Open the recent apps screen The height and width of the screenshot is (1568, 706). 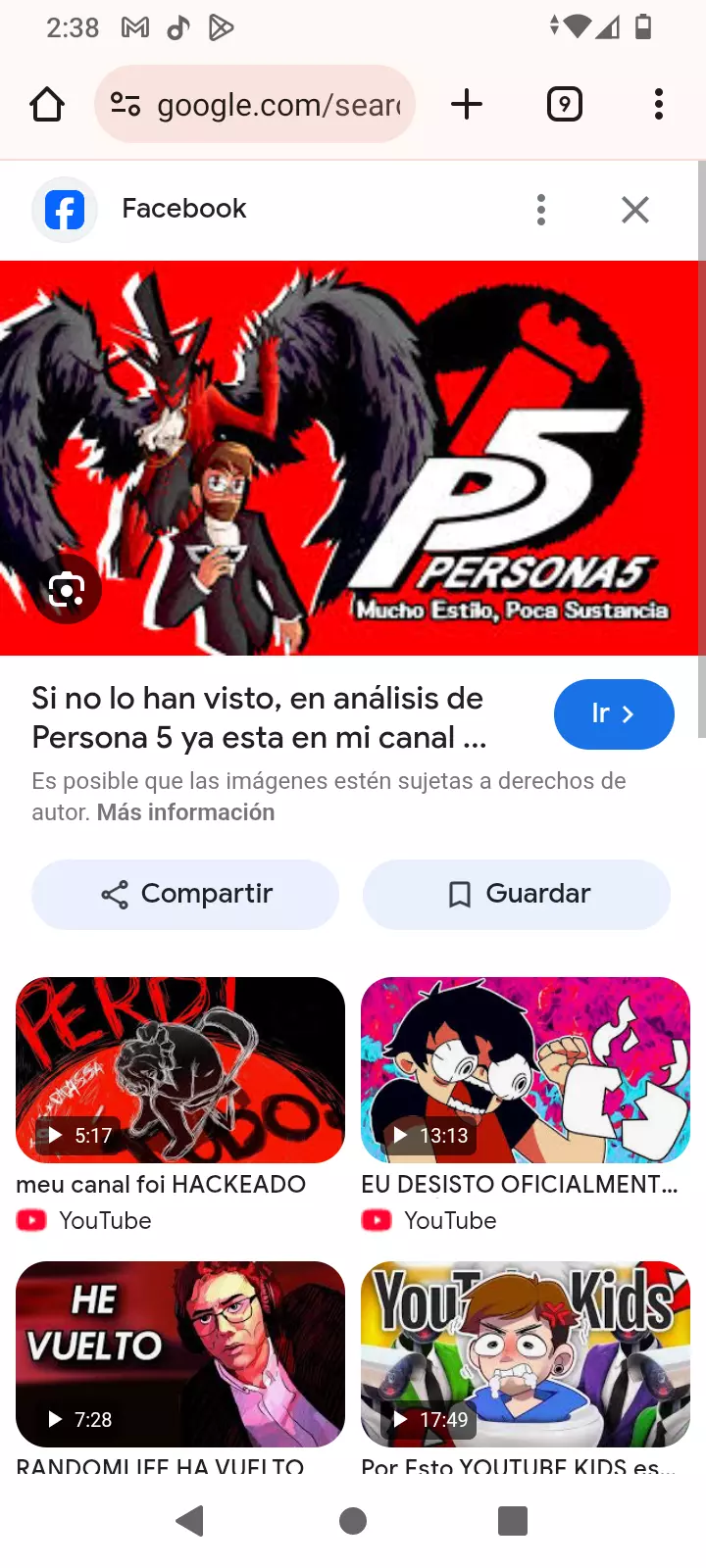tap(513, 1521)
